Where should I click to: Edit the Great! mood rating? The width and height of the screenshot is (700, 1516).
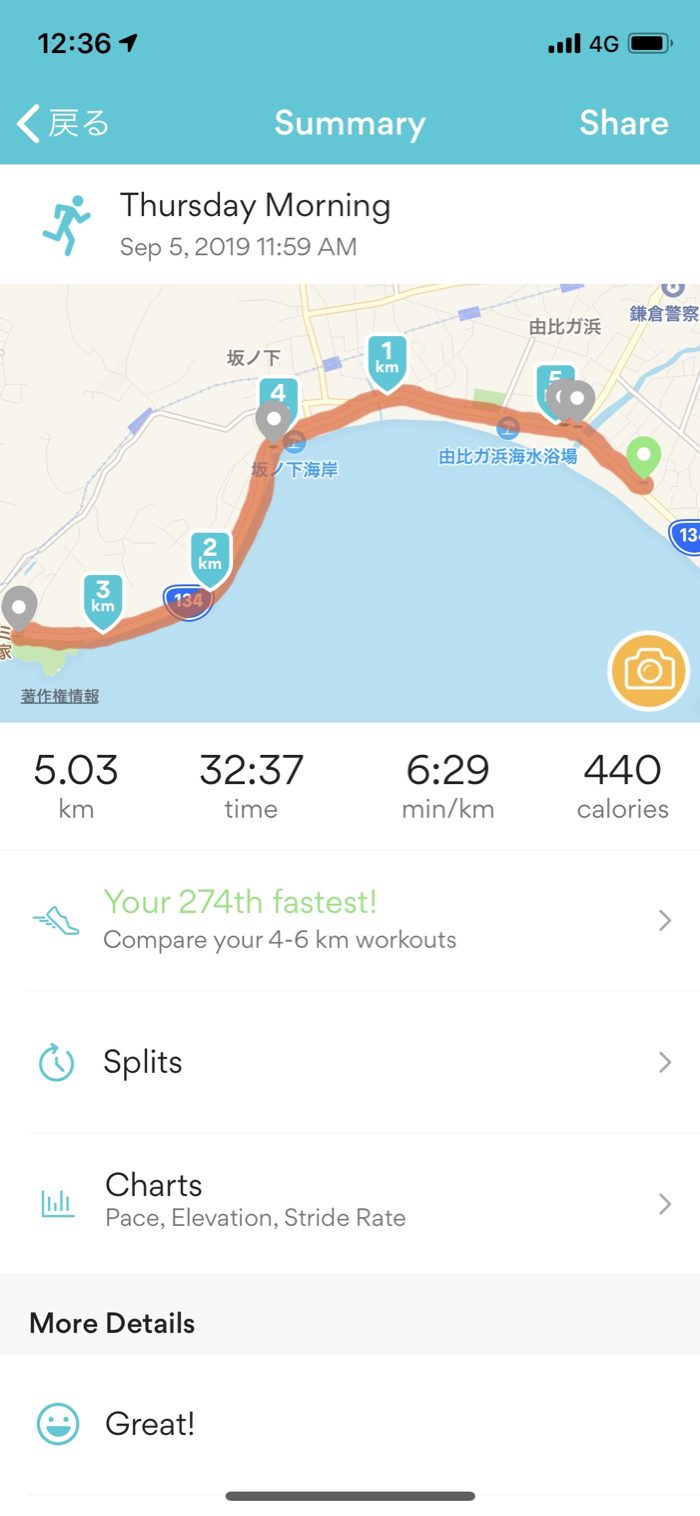tap(150, 1424)
